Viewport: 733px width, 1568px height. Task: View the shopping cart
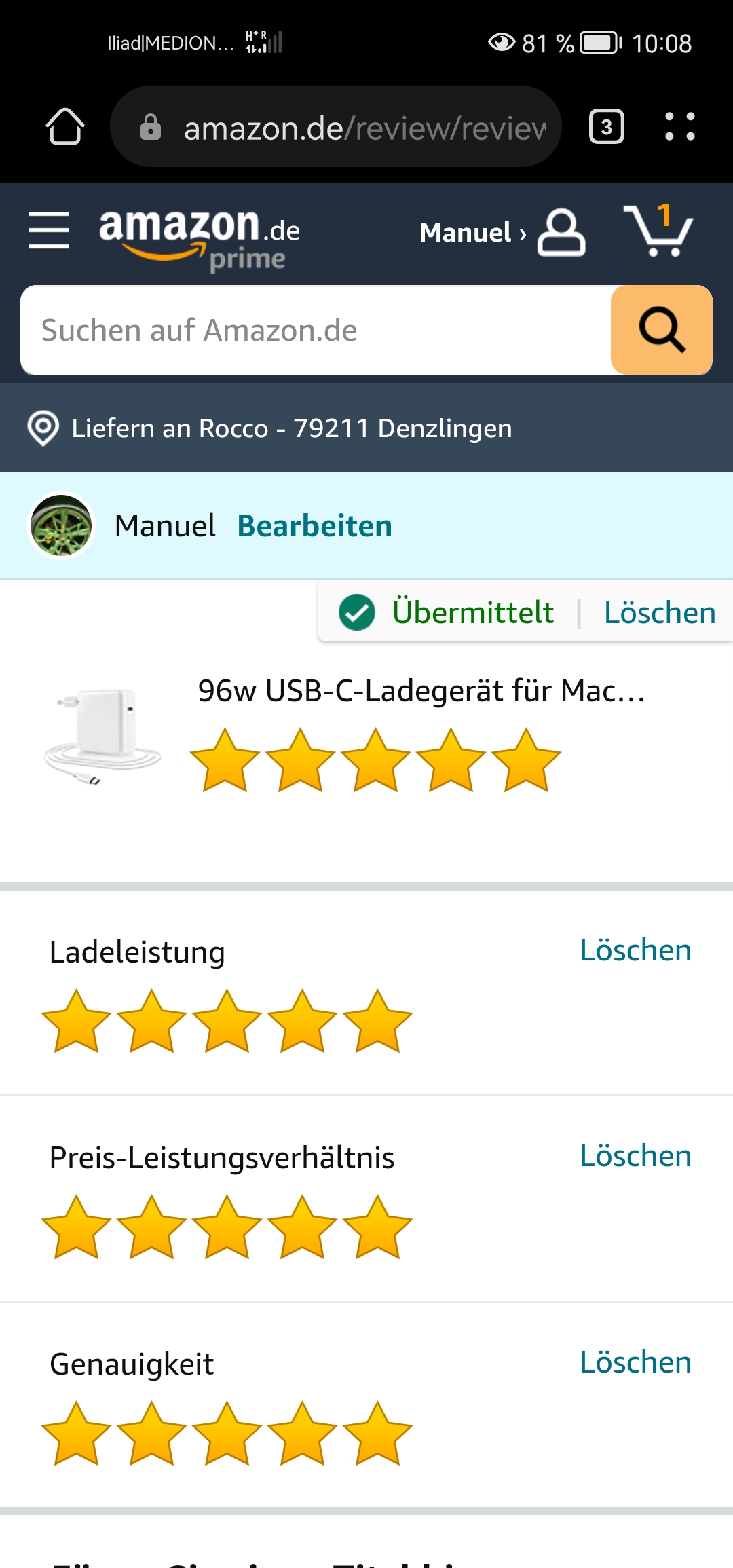658,231
